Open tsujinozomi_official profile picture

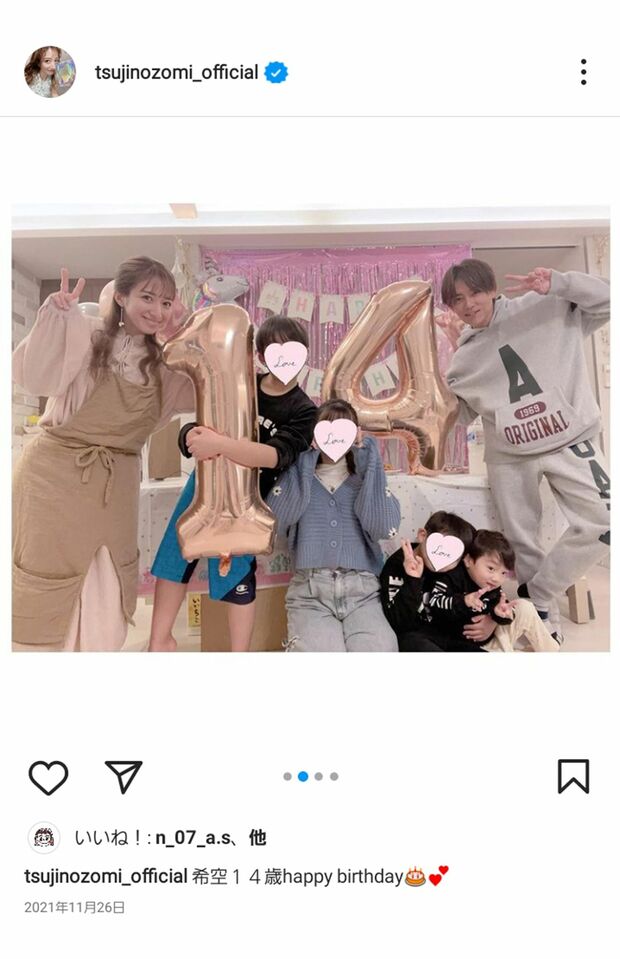[x=49, y=72]
